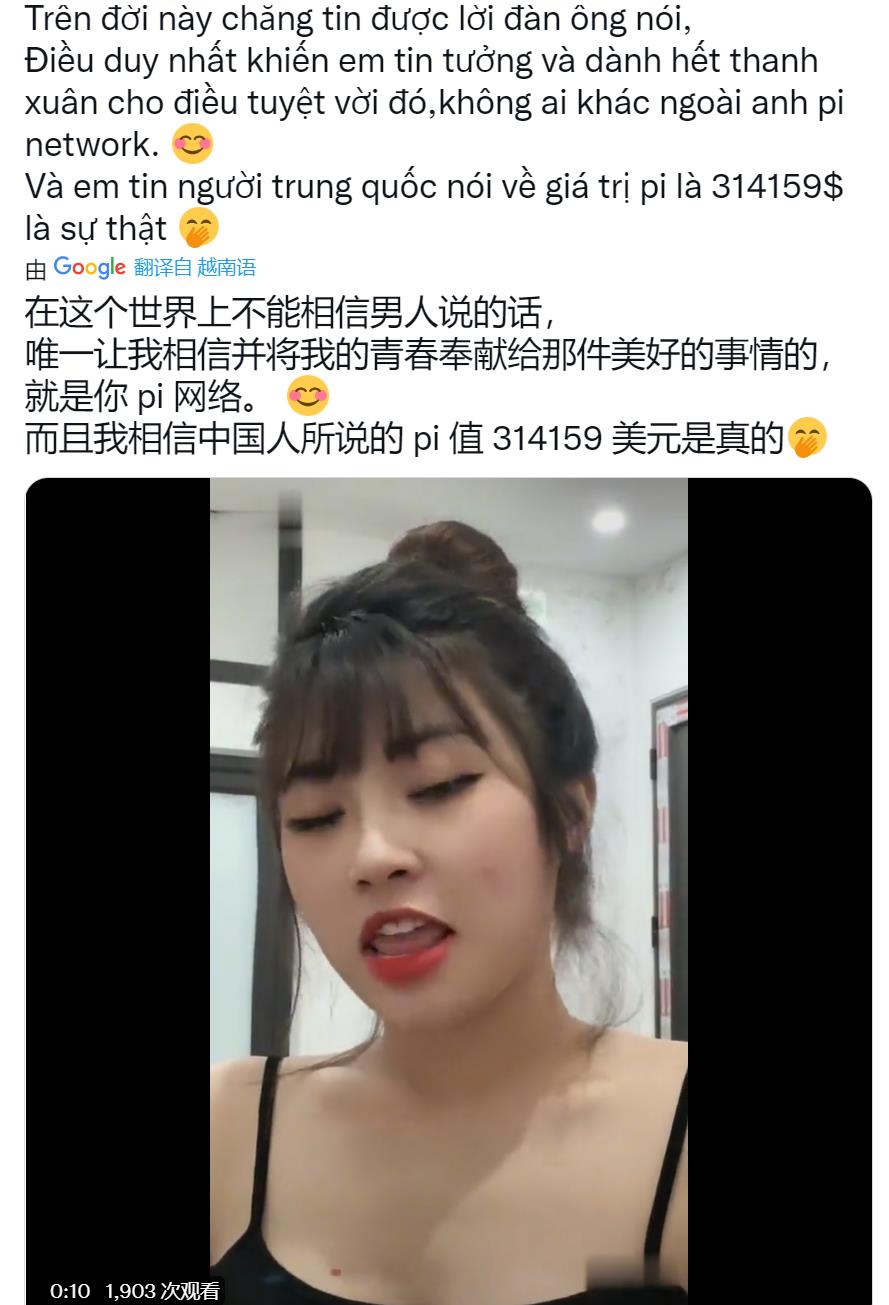Viewport: 889px width, 1305px height.
Task: Play the video in the tweet
Action: click(448, 890)
